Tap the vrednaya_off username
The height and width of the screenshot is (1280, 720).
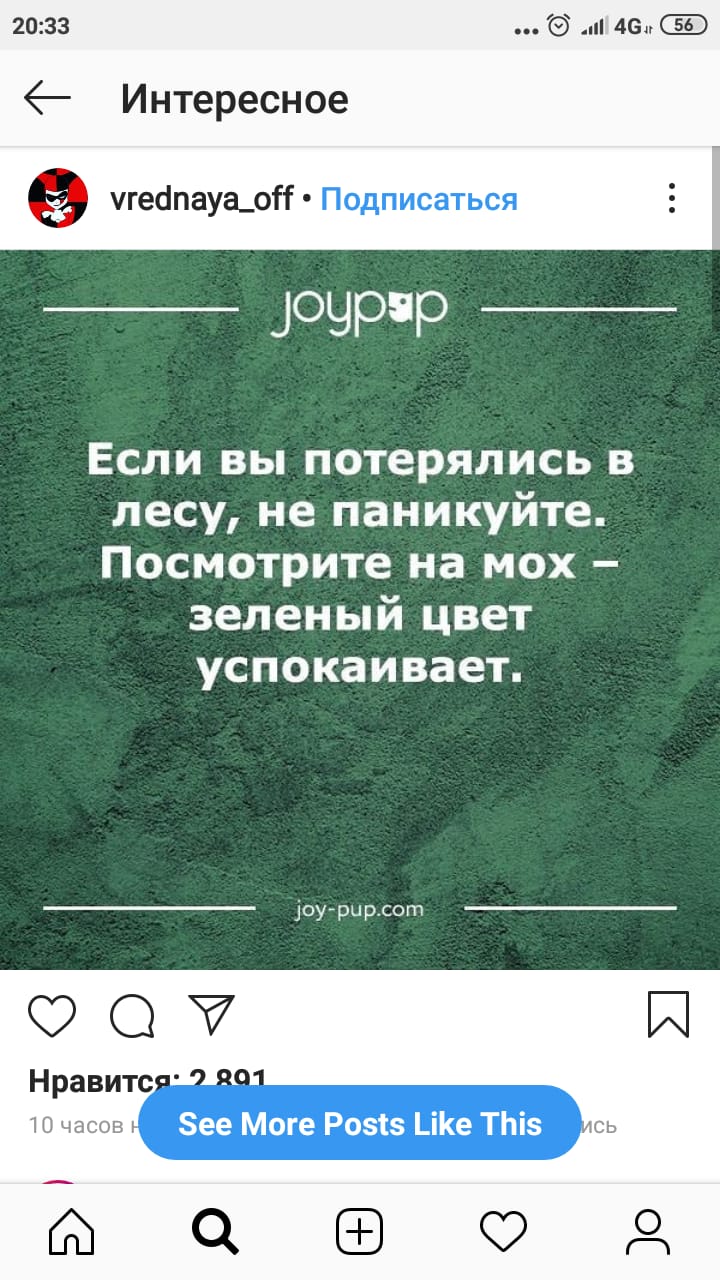(x=201, y=199)
